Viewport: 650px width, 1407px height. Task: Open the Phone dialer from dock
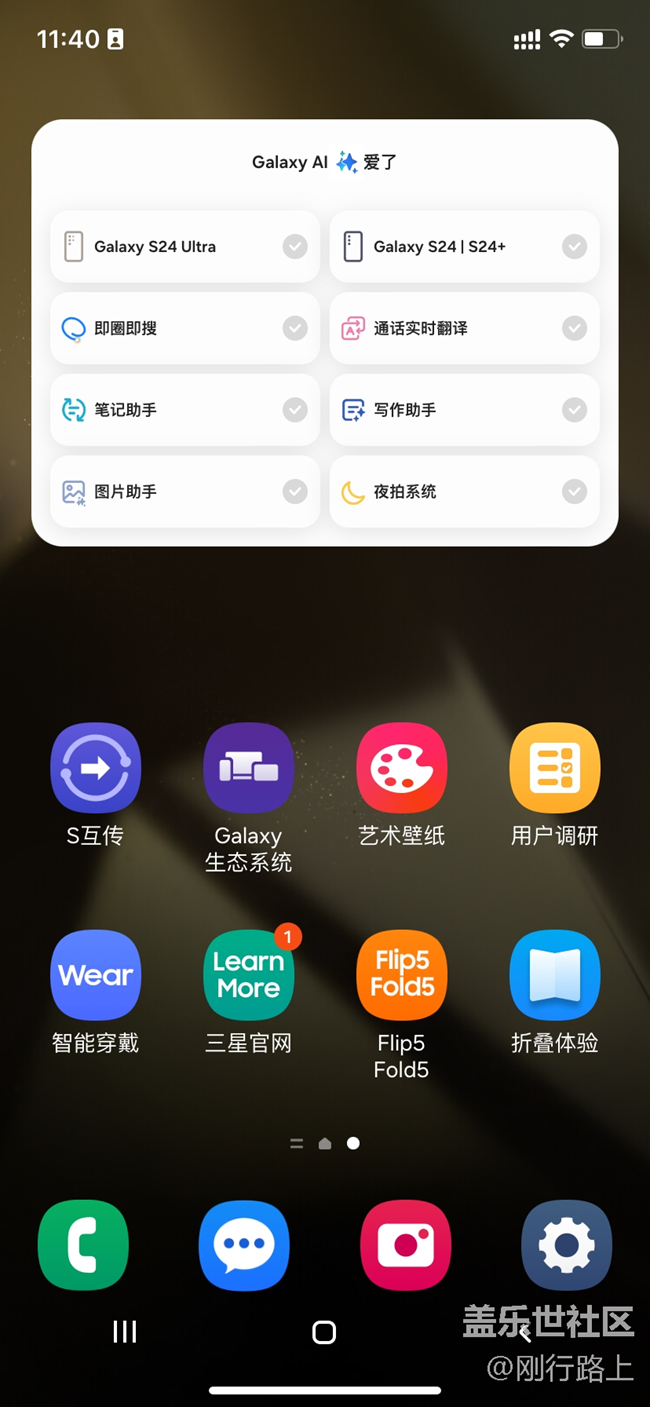(x=83, y=1245)
